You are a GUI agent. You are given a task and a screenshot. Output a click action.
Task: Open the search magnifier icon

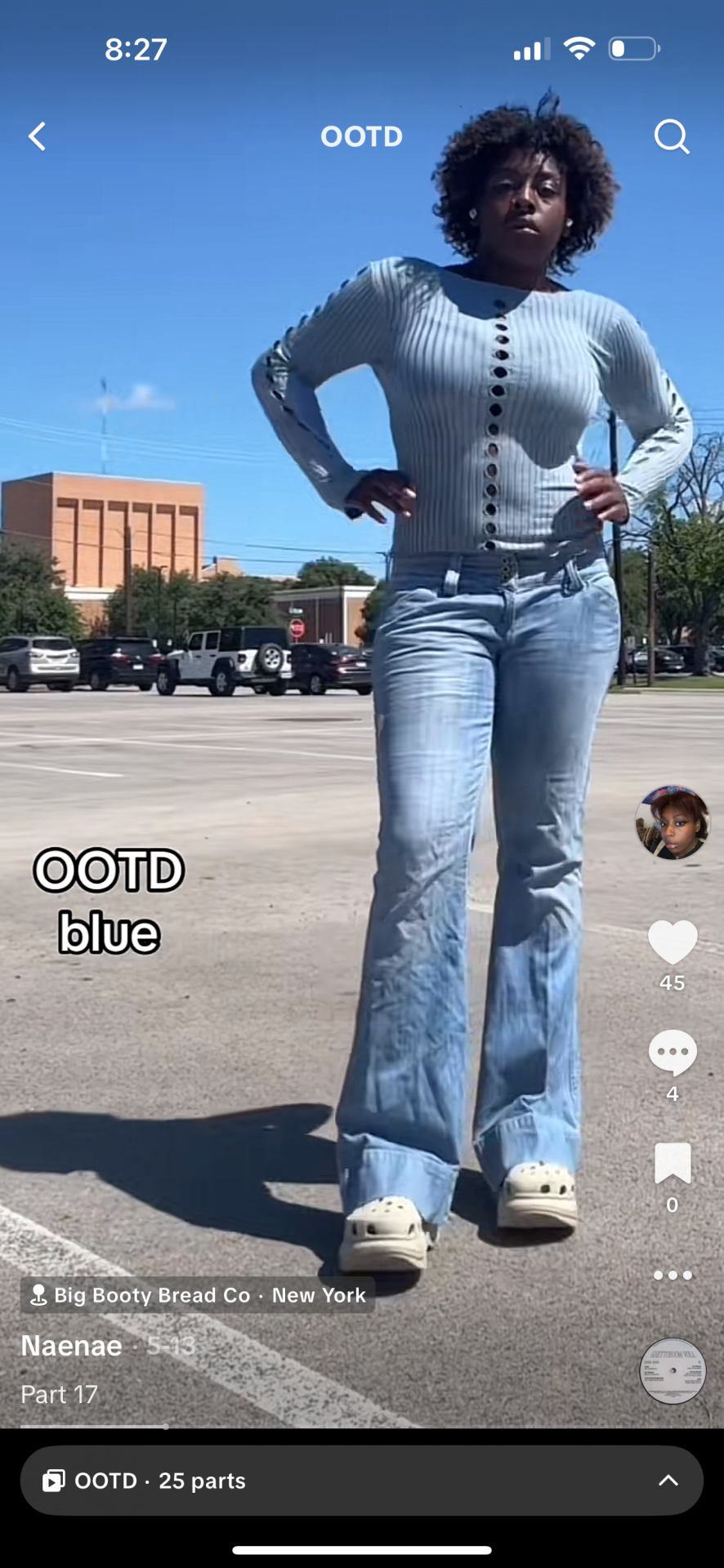672,136
